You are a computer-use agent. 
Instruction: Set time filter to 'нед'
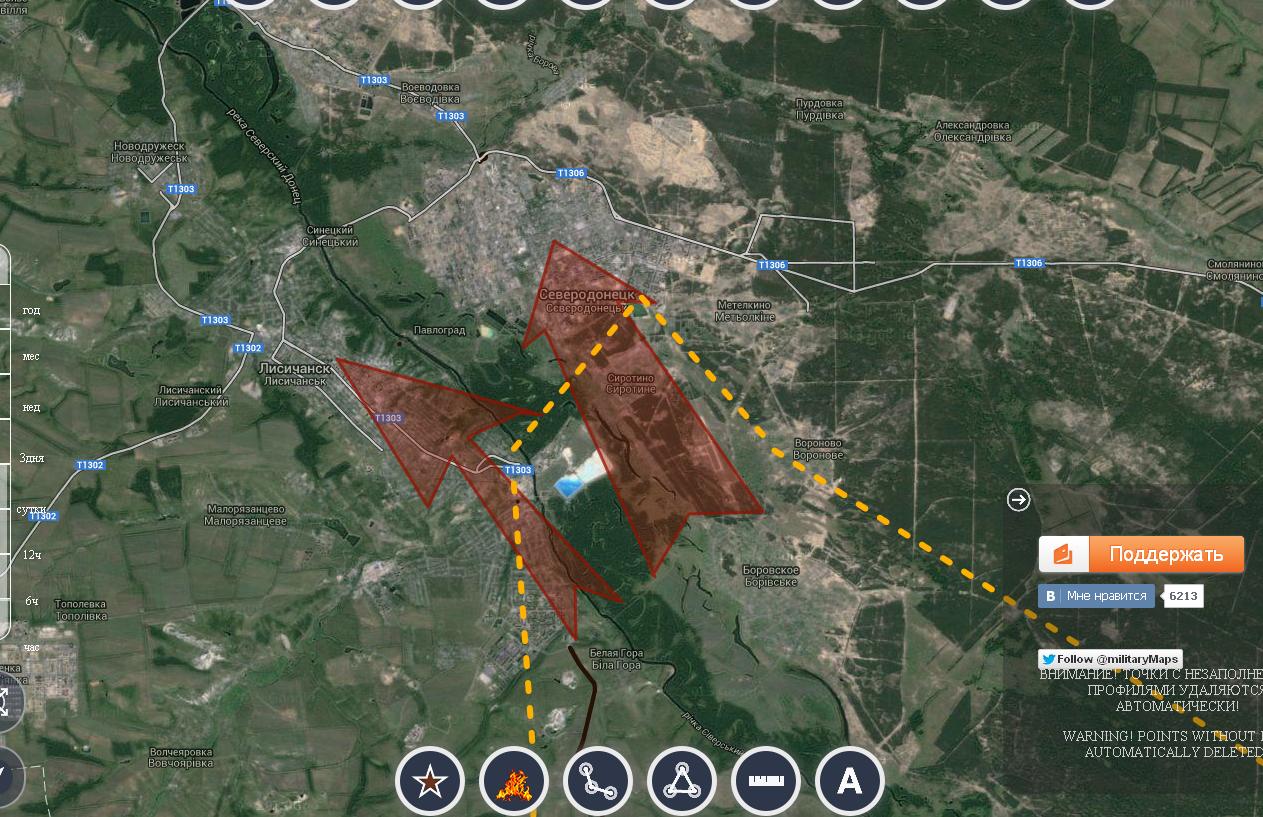pyautogui.click(x=31, y=407)
